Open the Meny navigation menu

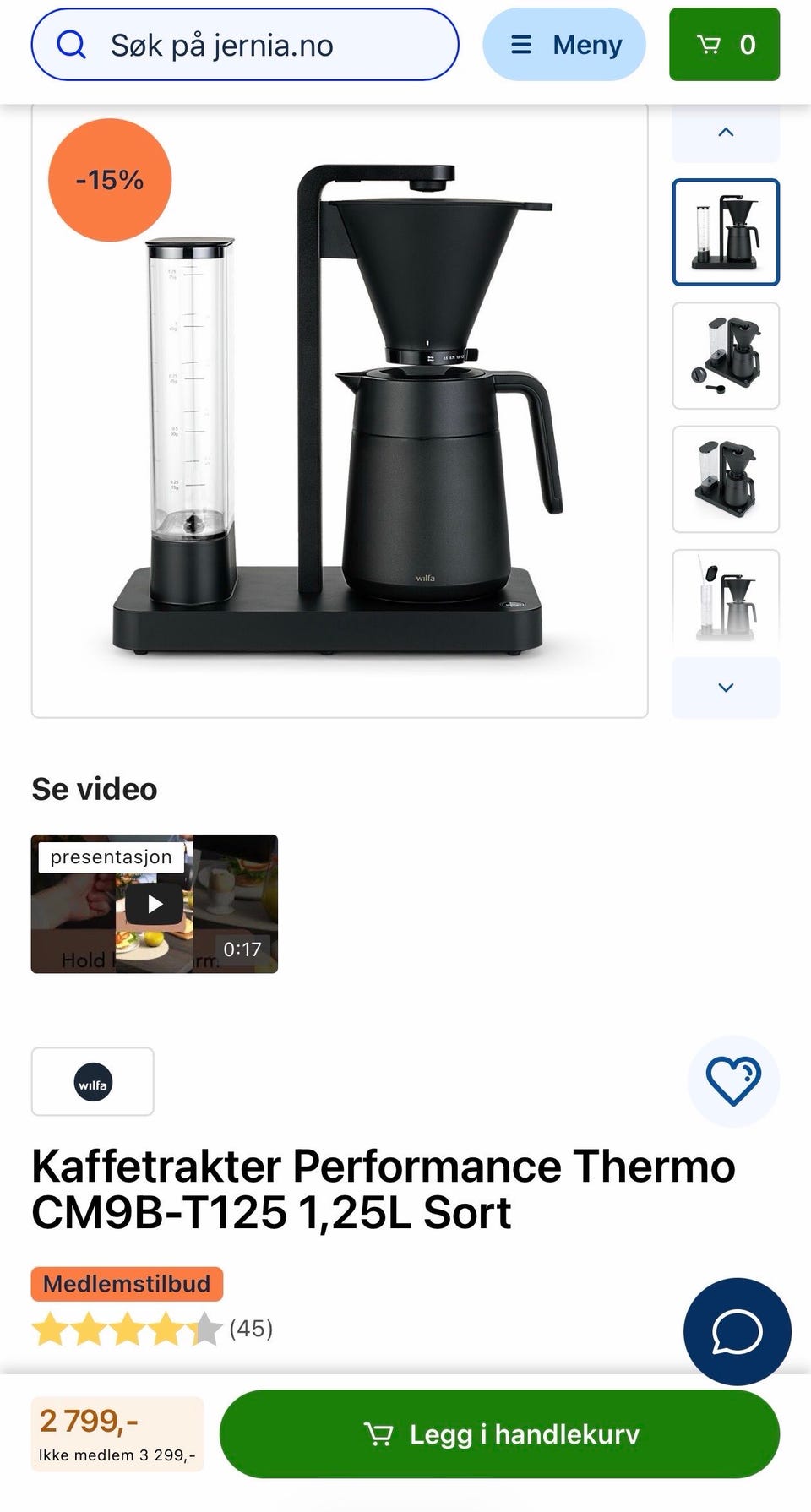(x=564, y=45)
